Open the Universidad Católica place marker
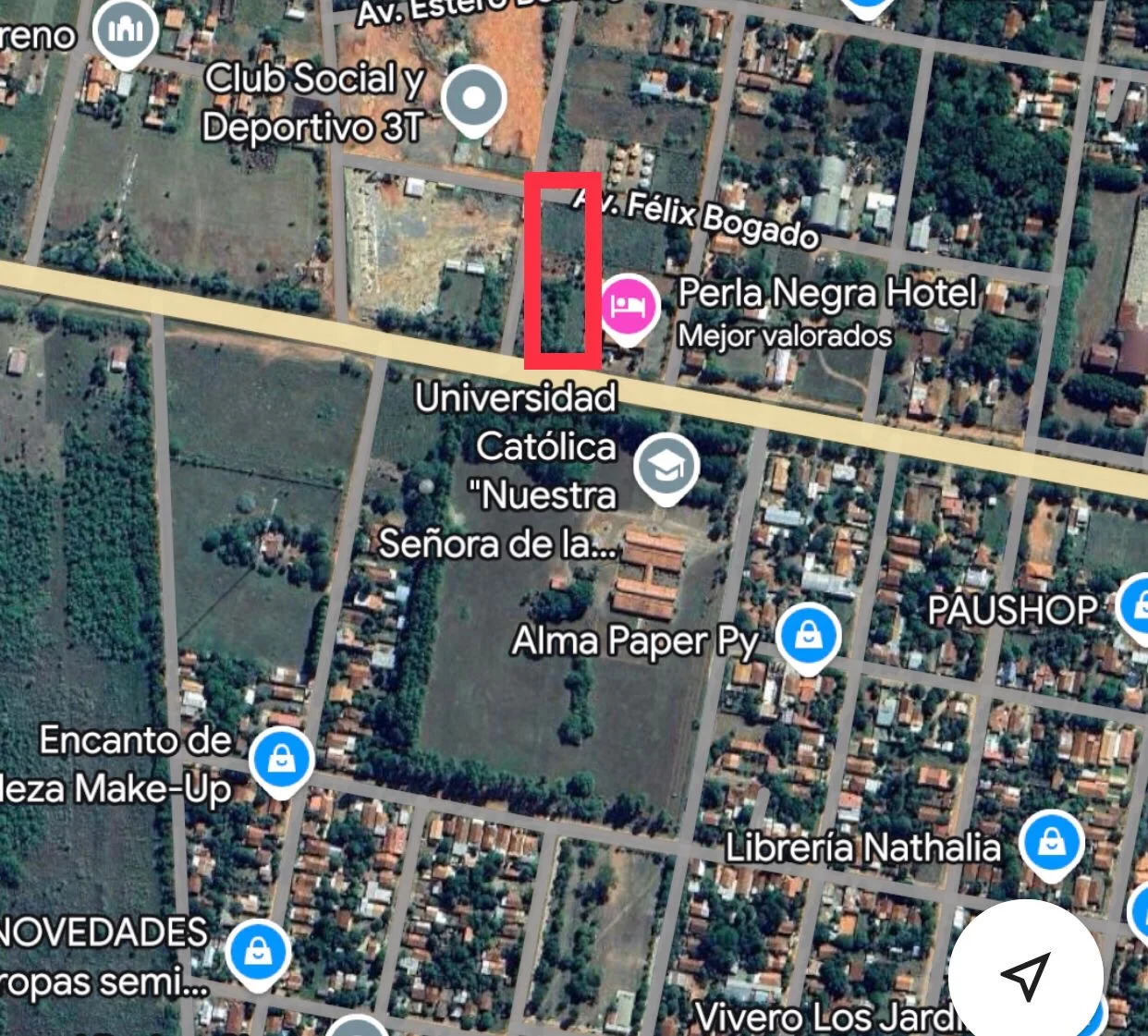The image size is (1148, 1036). pos(666,467)
